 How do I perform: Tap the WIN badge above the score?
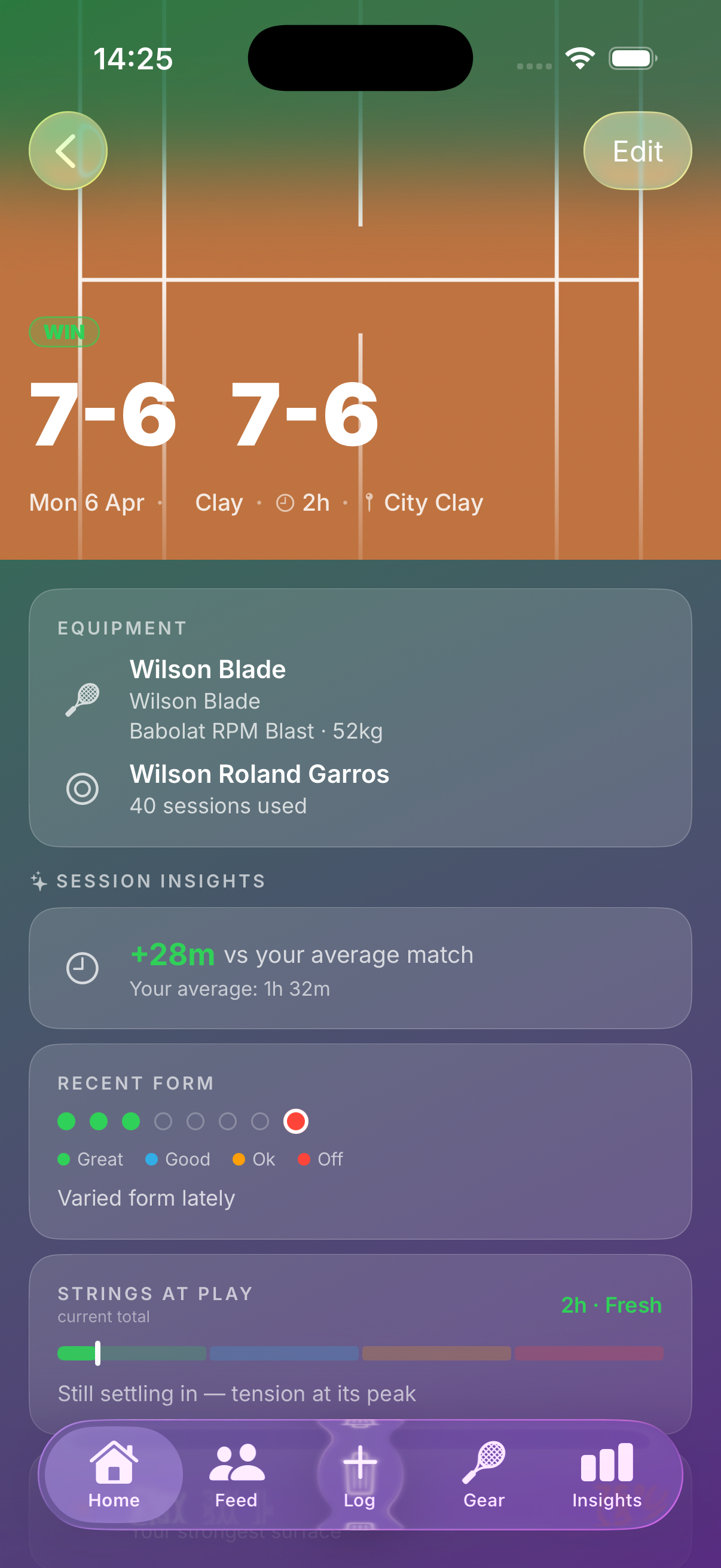click(64, 332)
